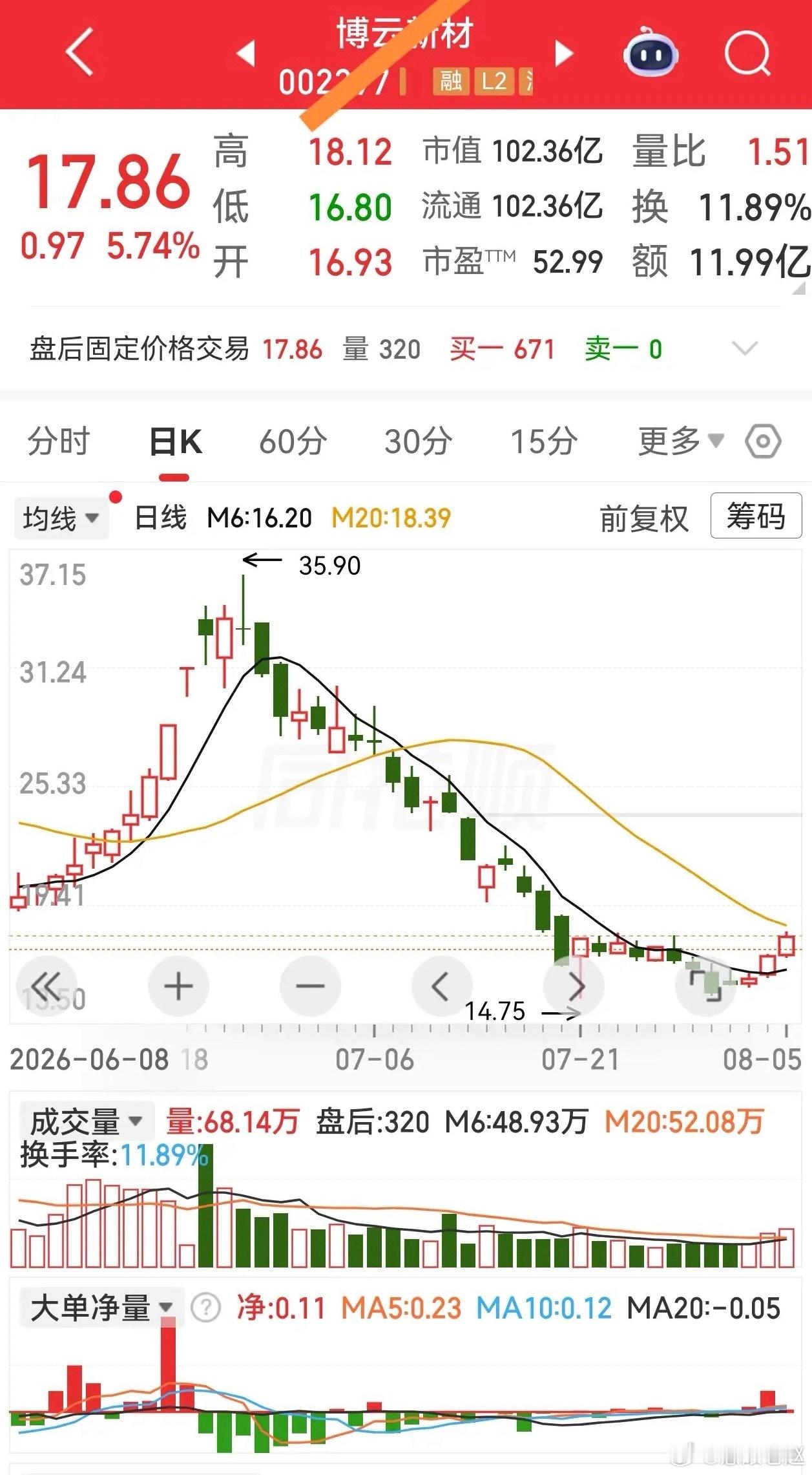Viewport: 812px width, 1475px height.
Task: Change the 前复权 adjustment mode
Action: 644,518
